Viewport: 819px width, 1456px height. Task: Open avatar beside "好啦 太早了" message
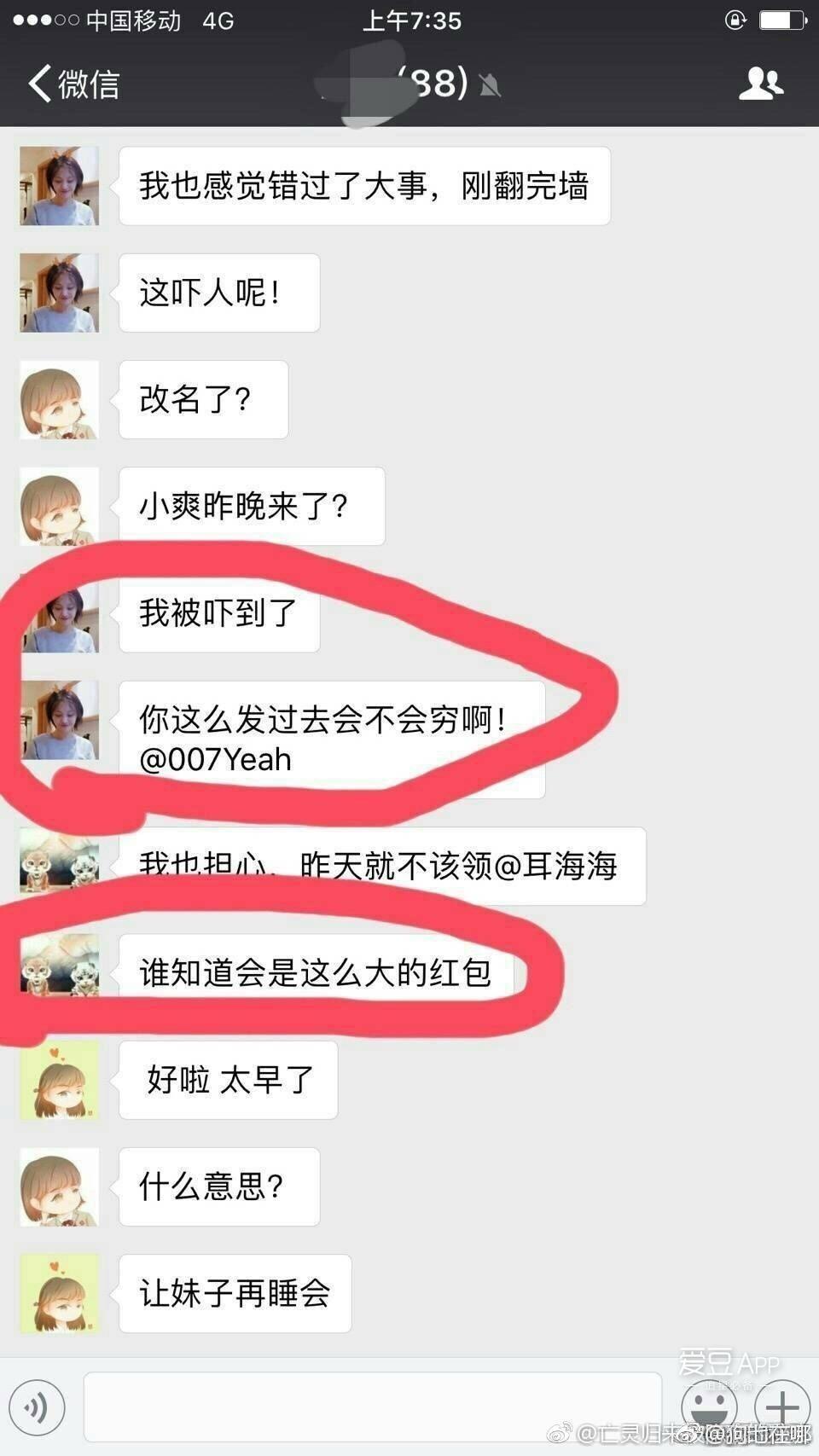click(x=59, y=1080)
